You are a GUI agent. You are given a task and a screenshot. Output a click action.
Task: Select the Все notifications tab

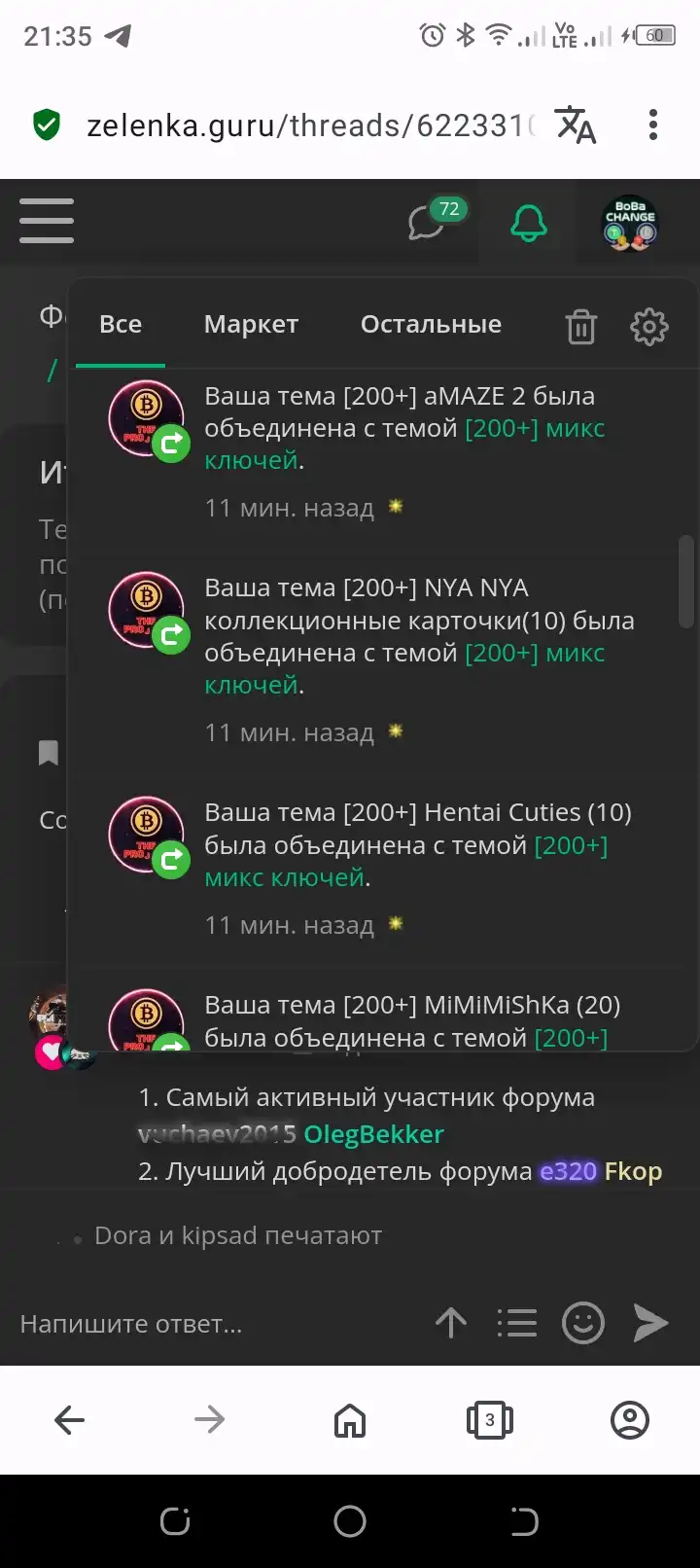tap(121, 325)
